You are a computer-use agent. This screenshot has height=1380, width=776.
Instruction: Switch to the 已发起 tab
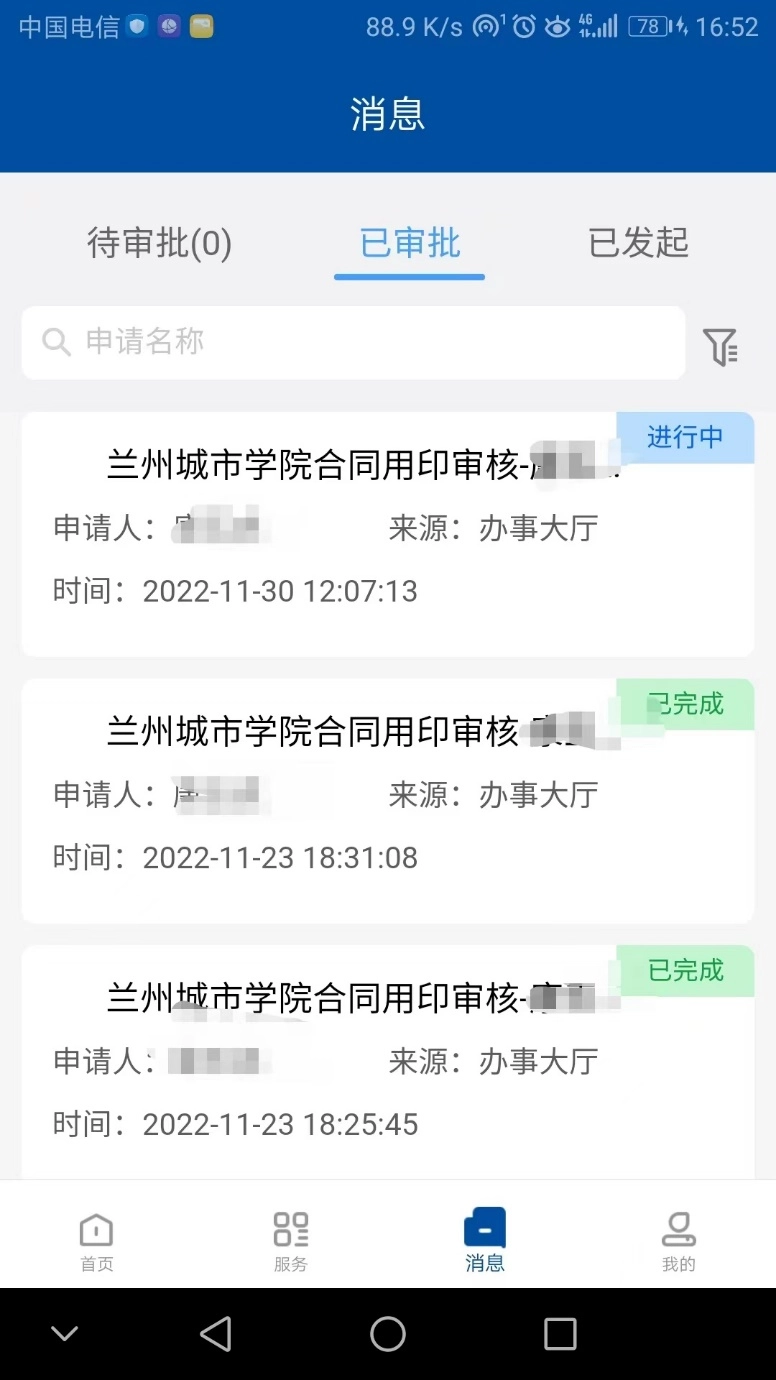pos(638,243)
